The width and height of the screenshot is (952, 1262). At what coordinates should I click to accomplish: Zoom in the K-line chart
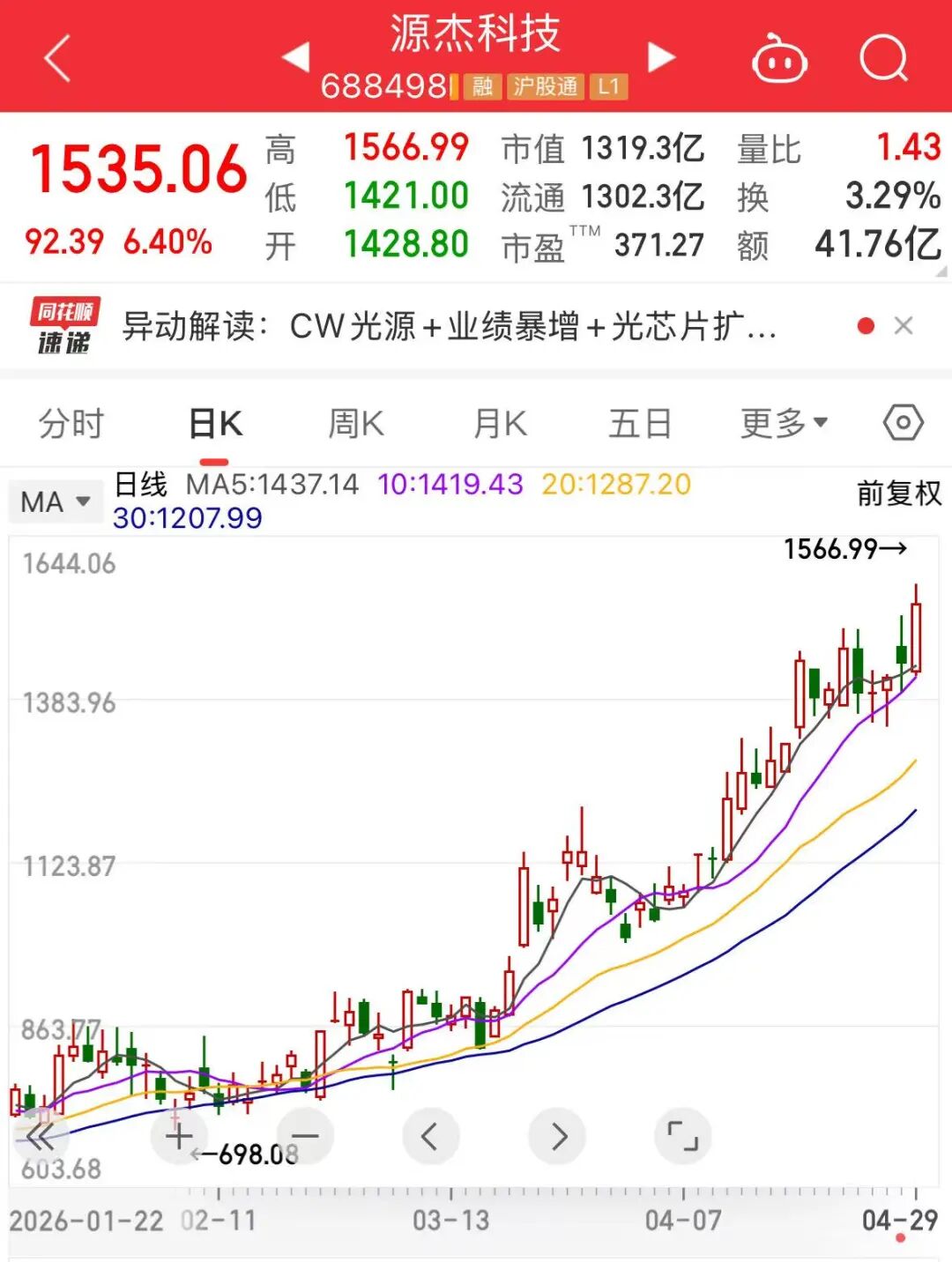pos(179,1136)
